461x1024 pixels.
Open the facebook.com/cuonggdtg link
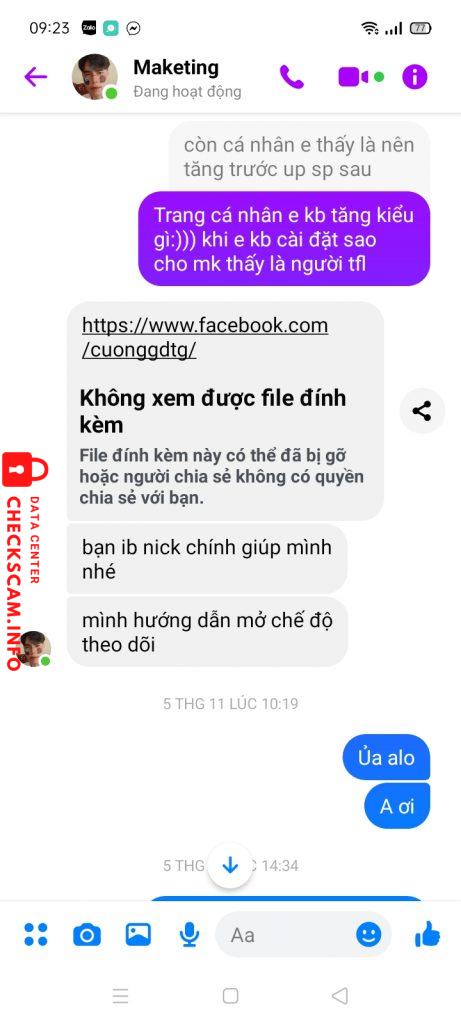point(204,337)
